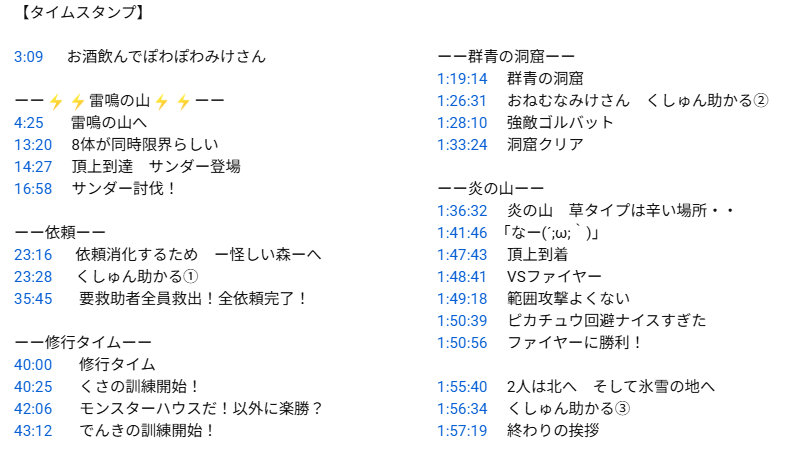
Task: Tap the 42:06 モンスターハウス timestamp
Action: click(33, 409)
